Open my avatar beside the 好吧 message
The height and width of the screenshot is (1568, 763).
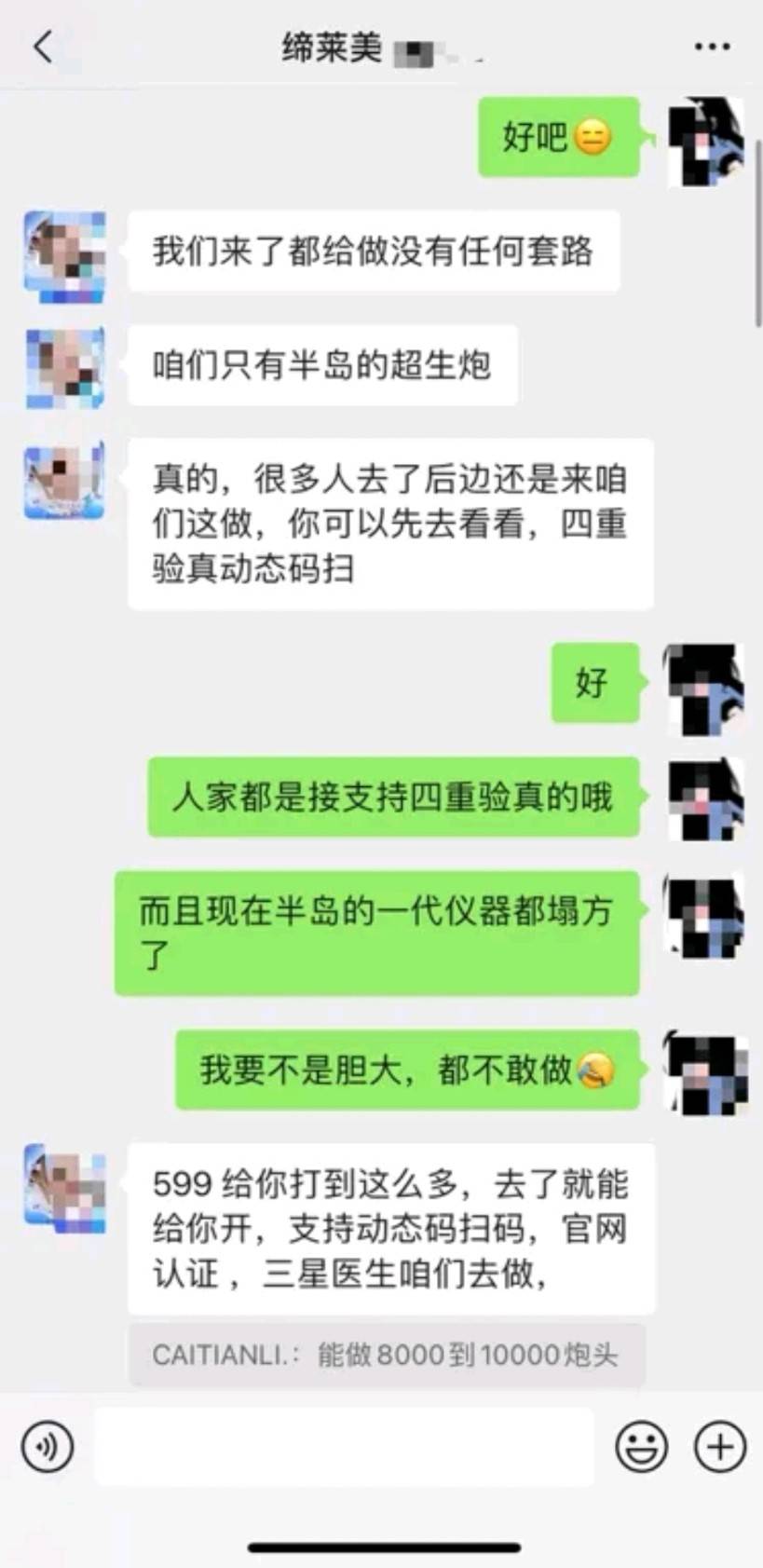coord(706,142)
